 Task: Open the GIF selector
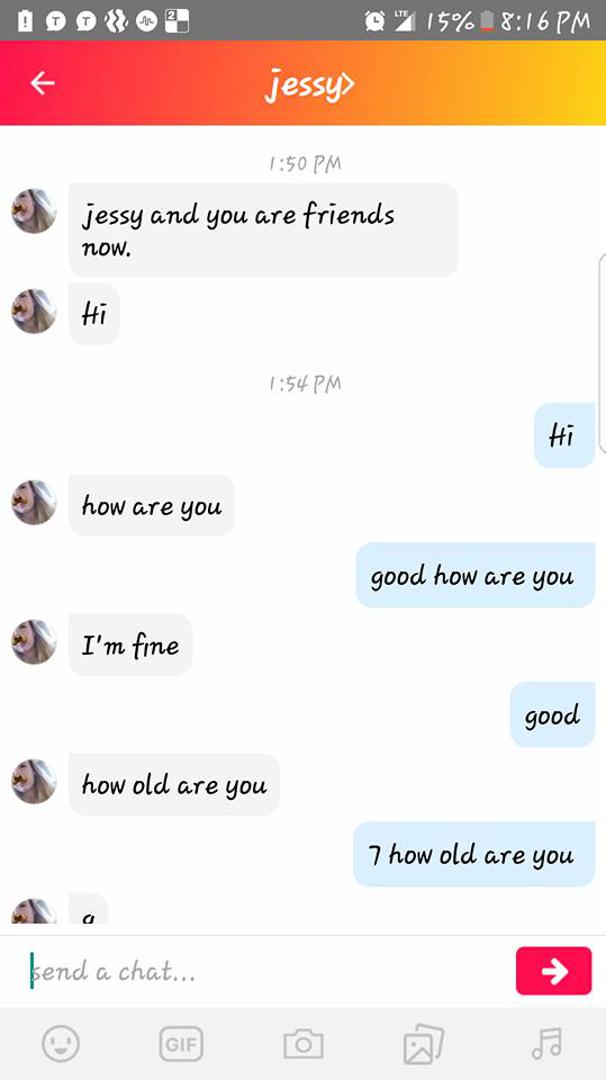181,1045
